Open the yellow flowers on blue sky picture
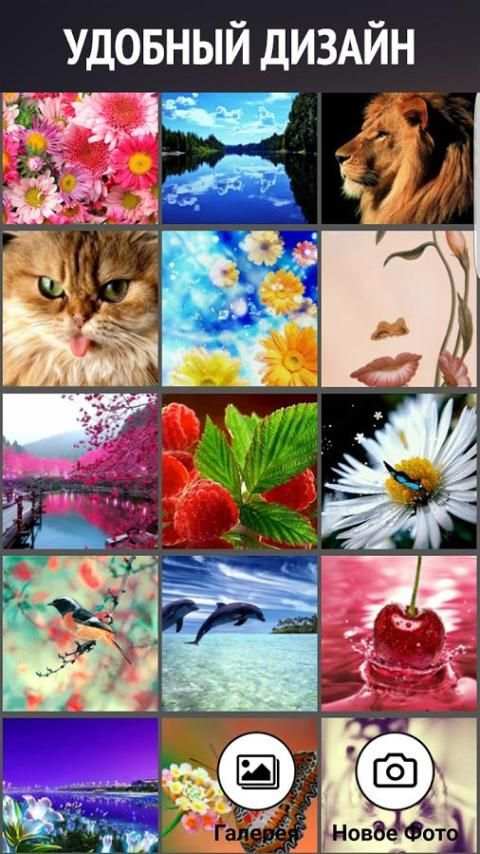This screenshot has height=854, width=480. pyautogui.click(x=240, y=308)
